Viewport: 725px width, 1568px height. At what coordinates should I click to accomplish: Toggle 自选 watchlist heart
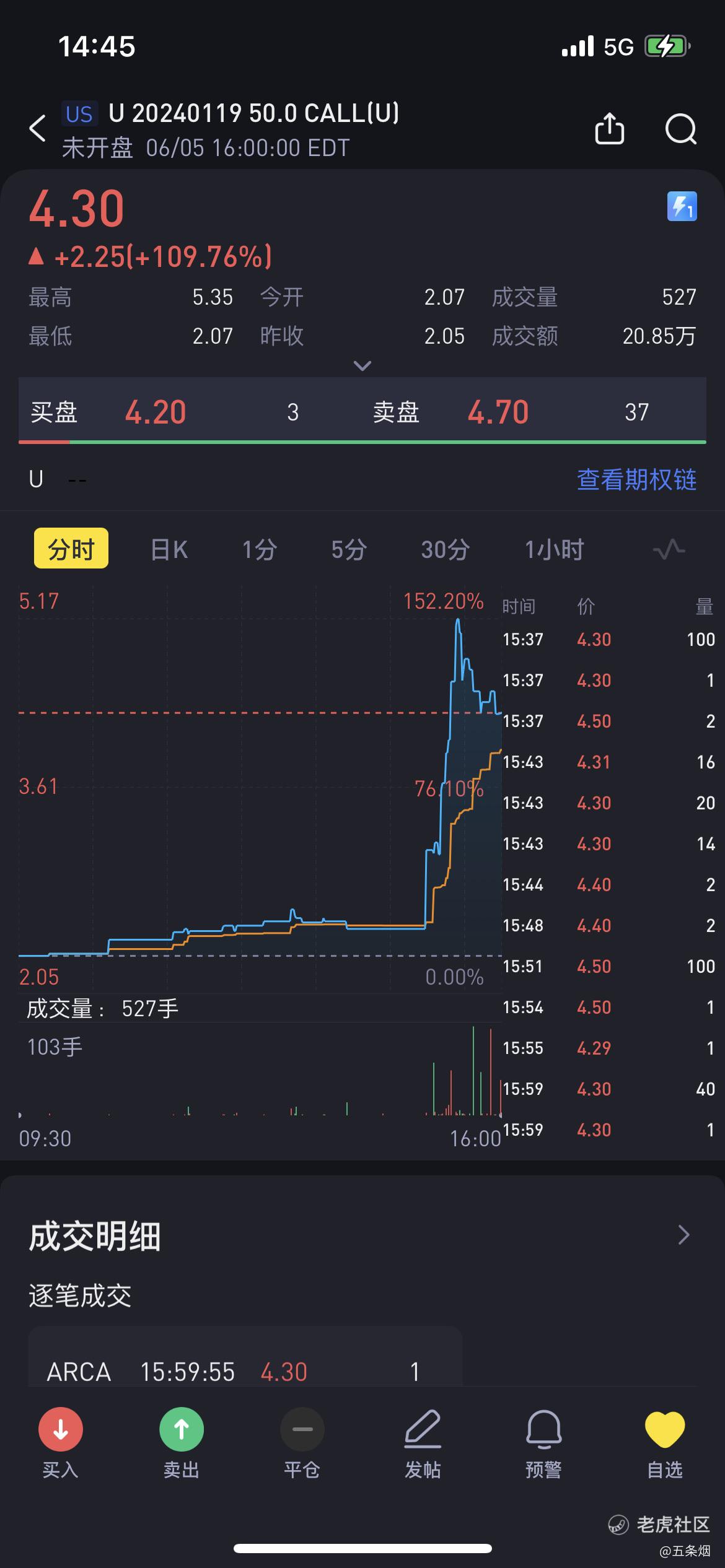pos(664,1443)
